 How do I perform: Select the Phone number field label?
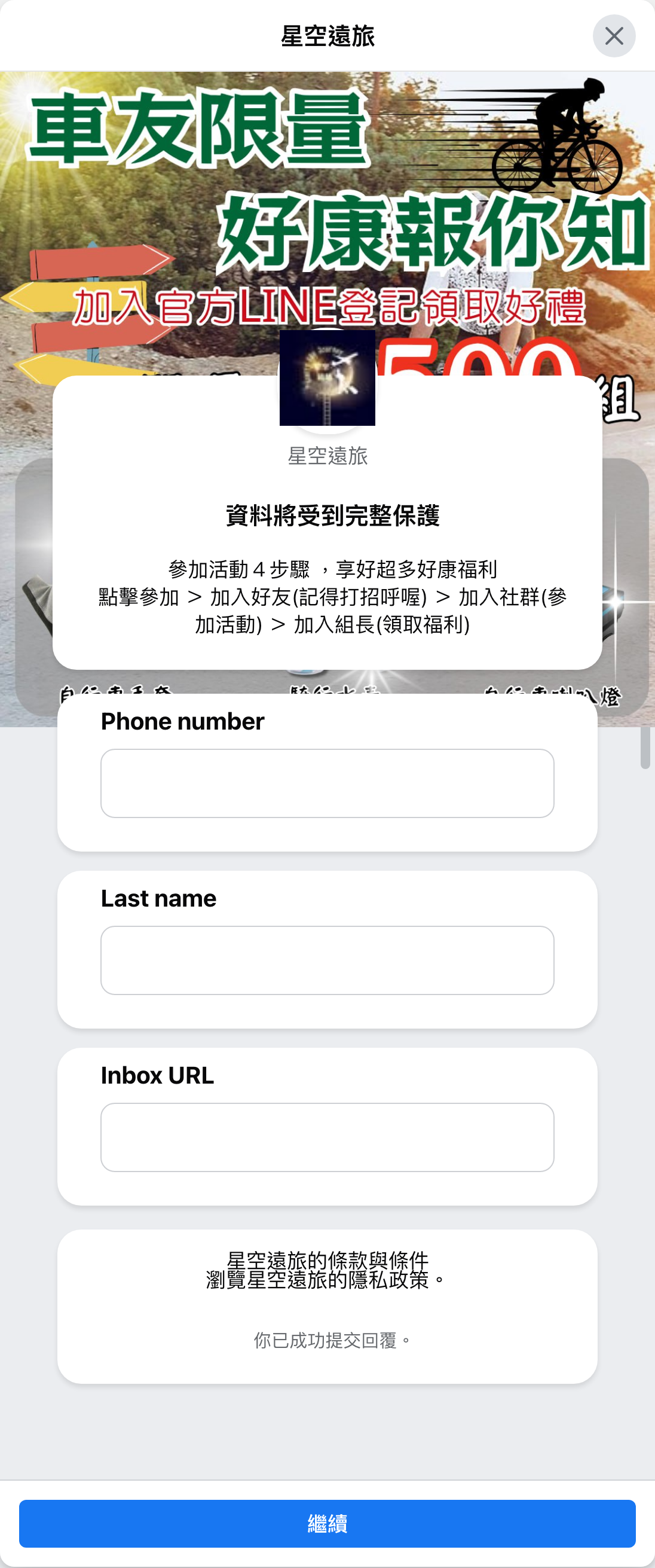(x=181, y=722)
